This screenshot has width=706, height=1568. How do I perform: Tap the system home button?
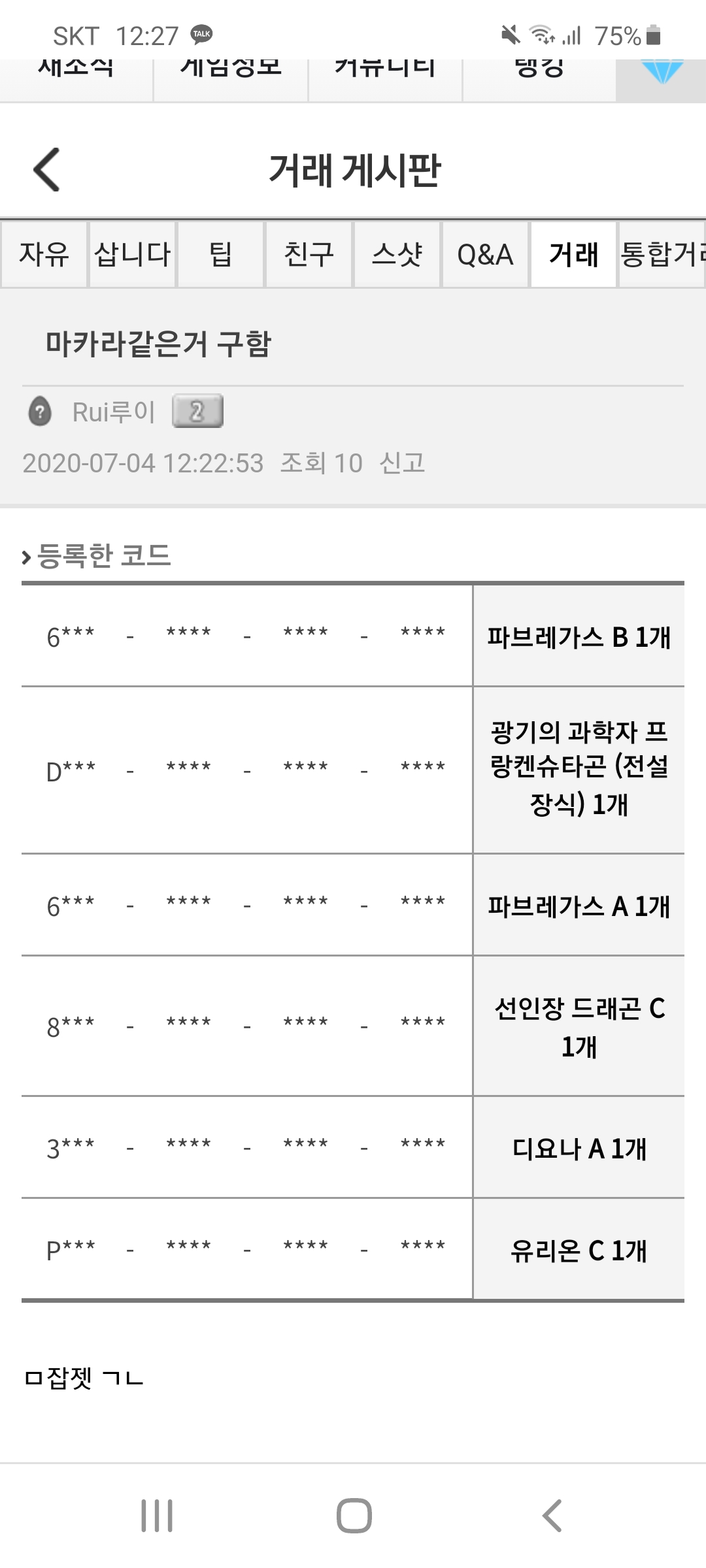pyautogui.click(x=354, y=1515)
